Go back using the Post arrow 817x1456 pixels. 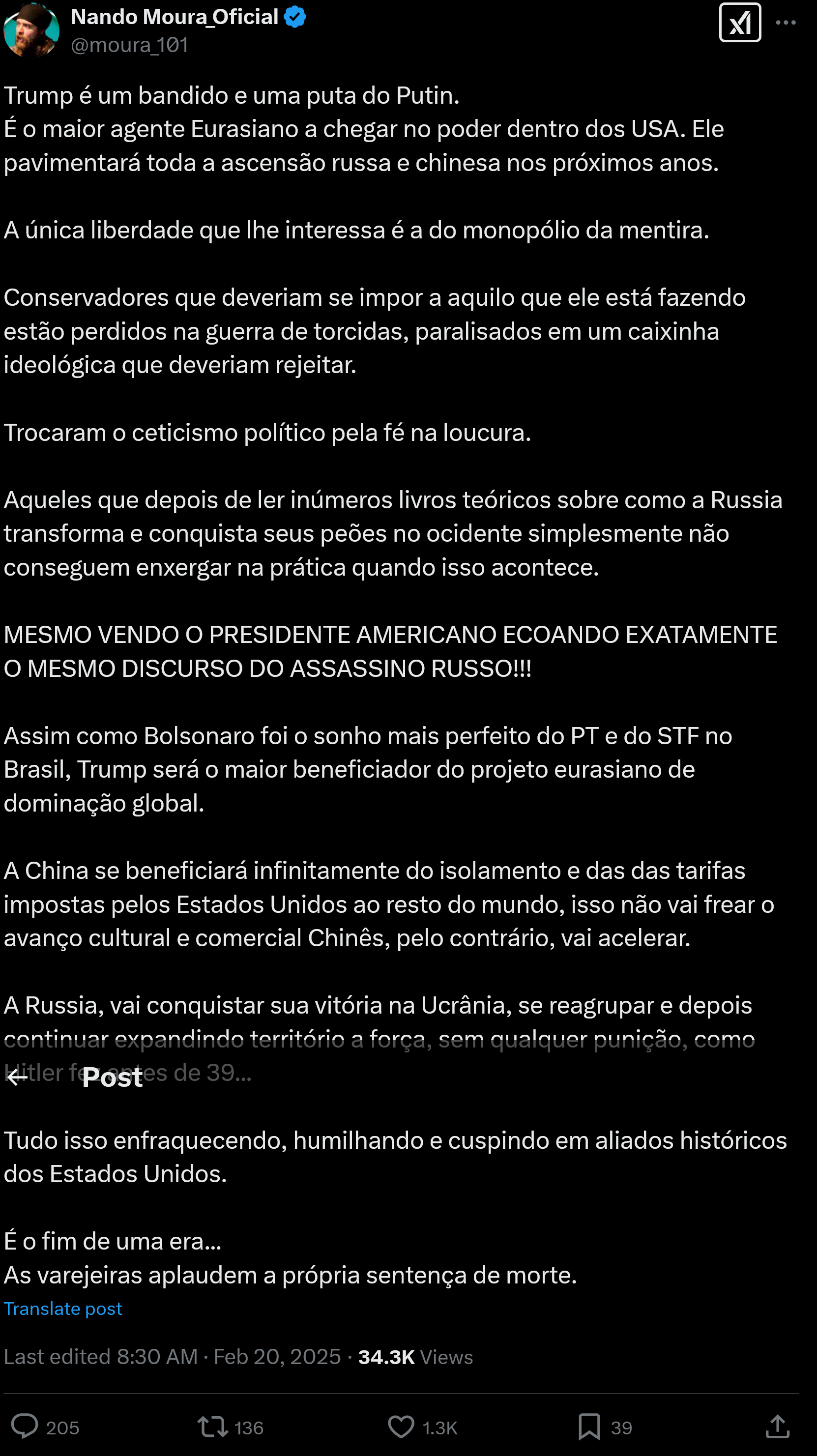(17, 1078)
